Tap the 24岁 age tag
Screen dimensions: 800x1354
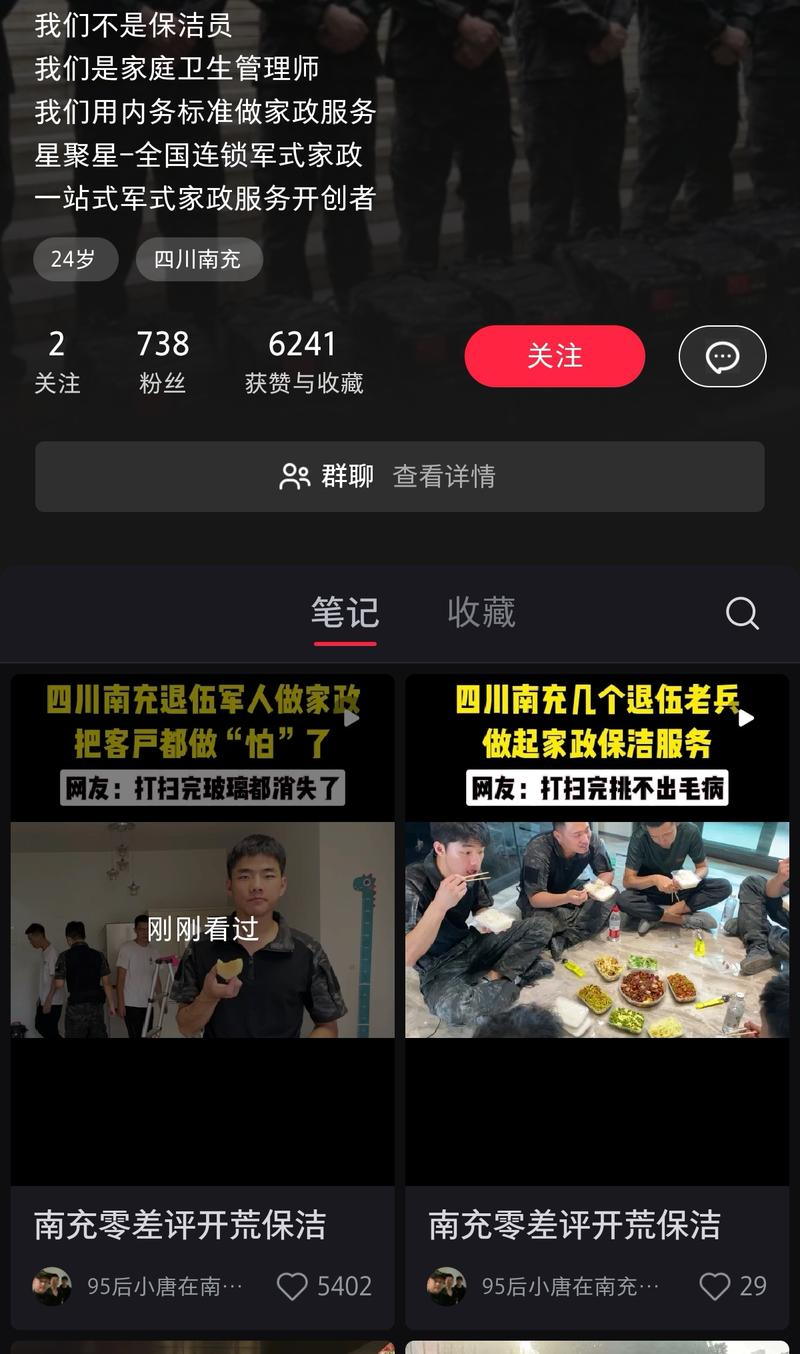point(75,258)
